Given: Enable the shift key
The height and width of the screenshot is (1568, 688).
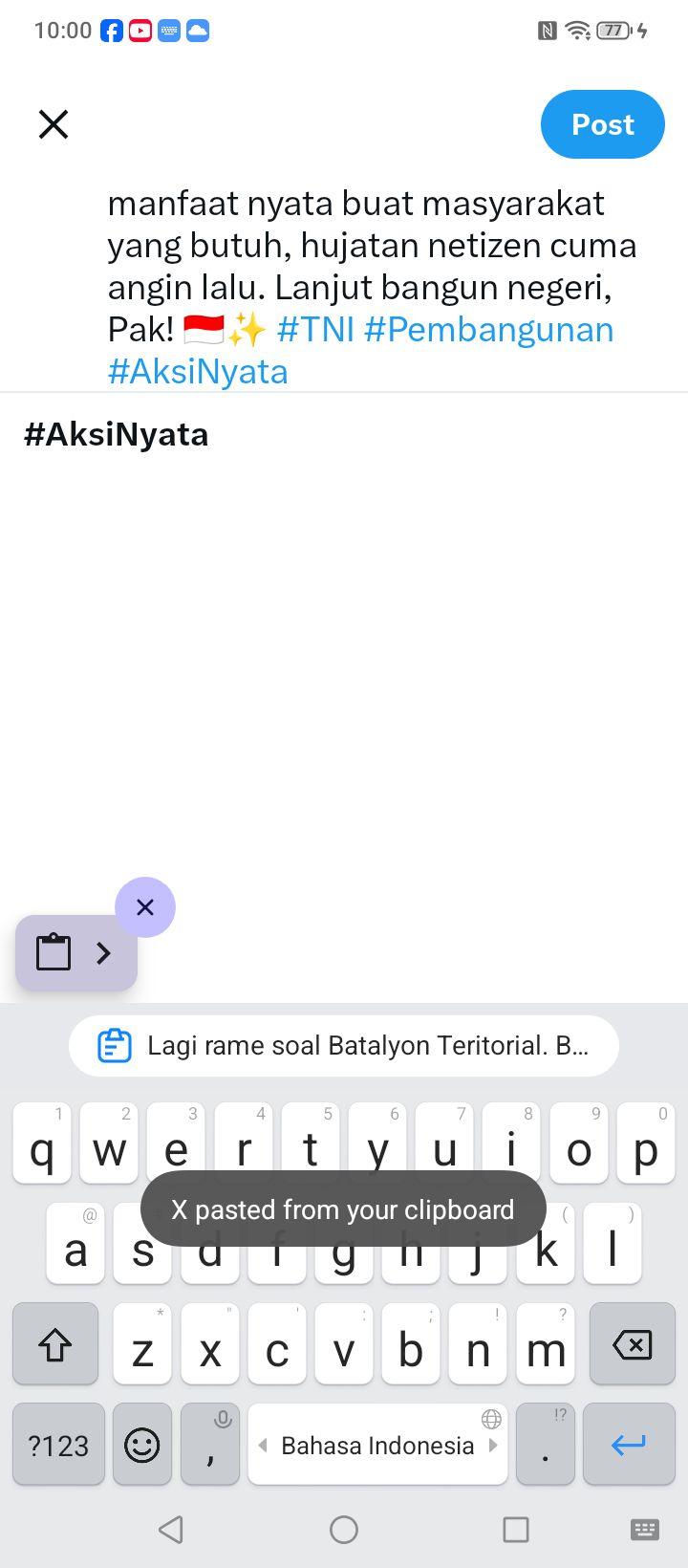Looking at the screenshot, I should pyautogui.click(x=55, y=1344).
